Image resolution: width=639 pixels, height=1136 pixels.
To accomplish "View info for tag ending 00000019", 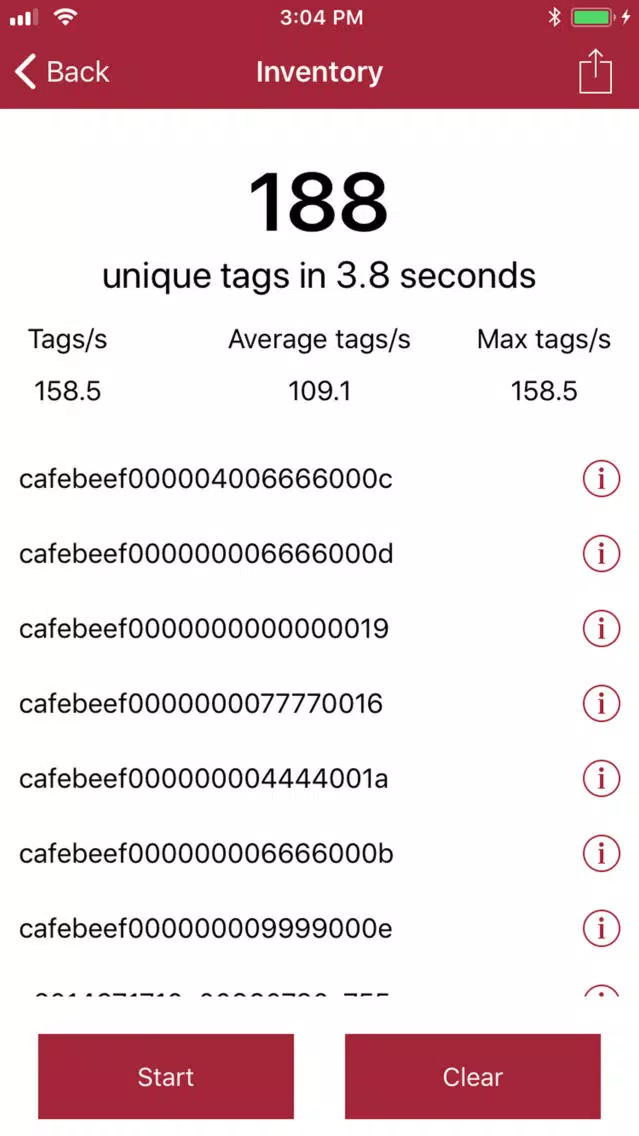I will (x=601, y=629).
